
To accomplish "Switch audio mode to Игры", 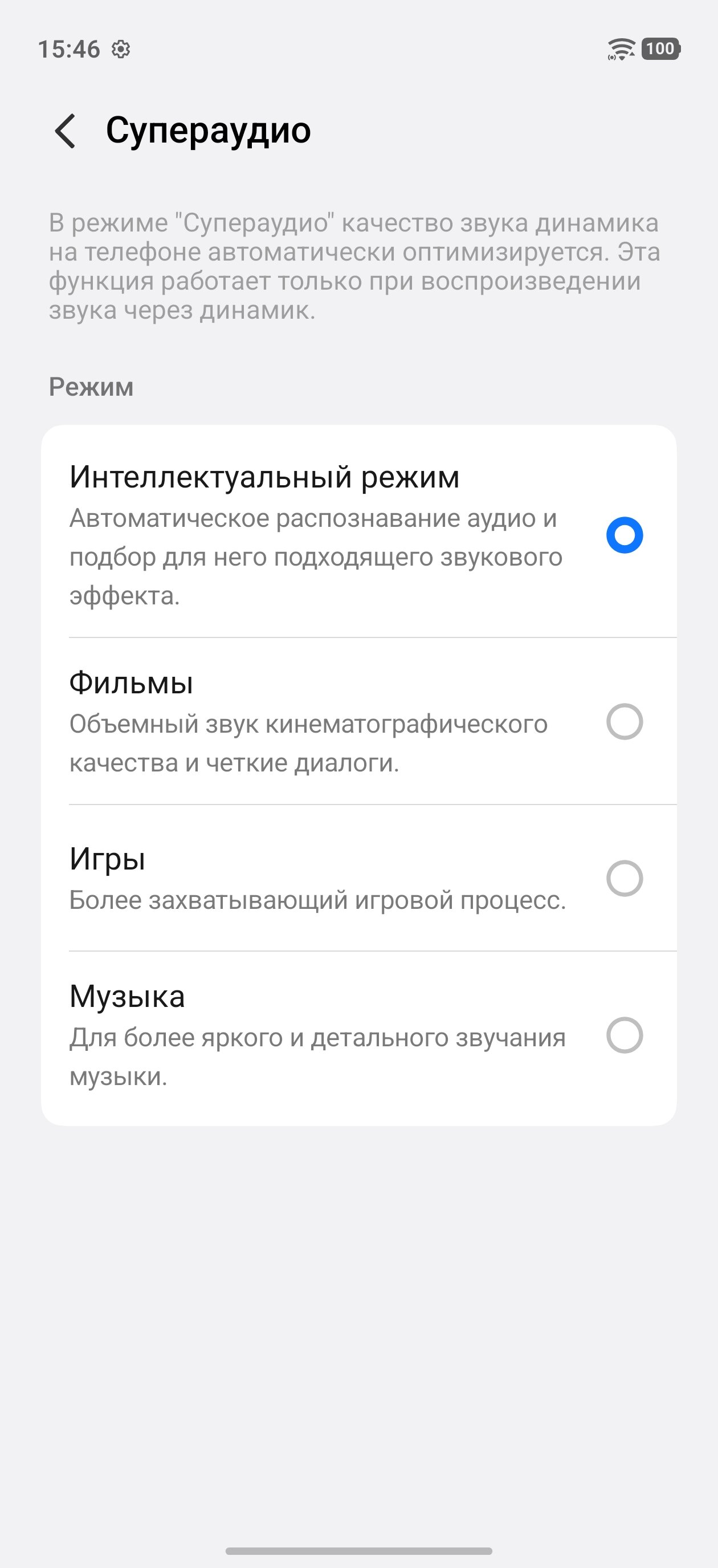I will (625, 878).
